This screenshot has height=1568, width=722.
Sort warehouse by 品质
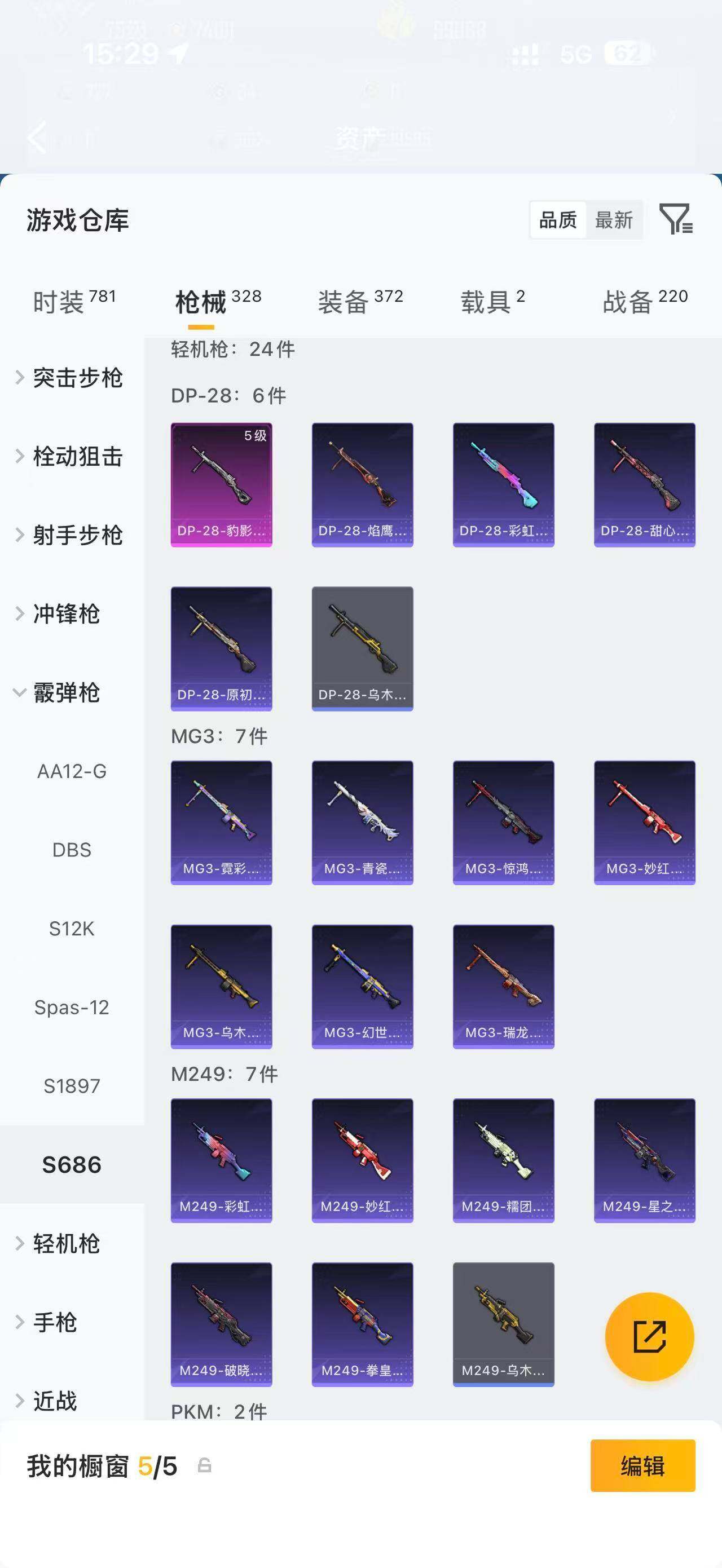point(558,220)
